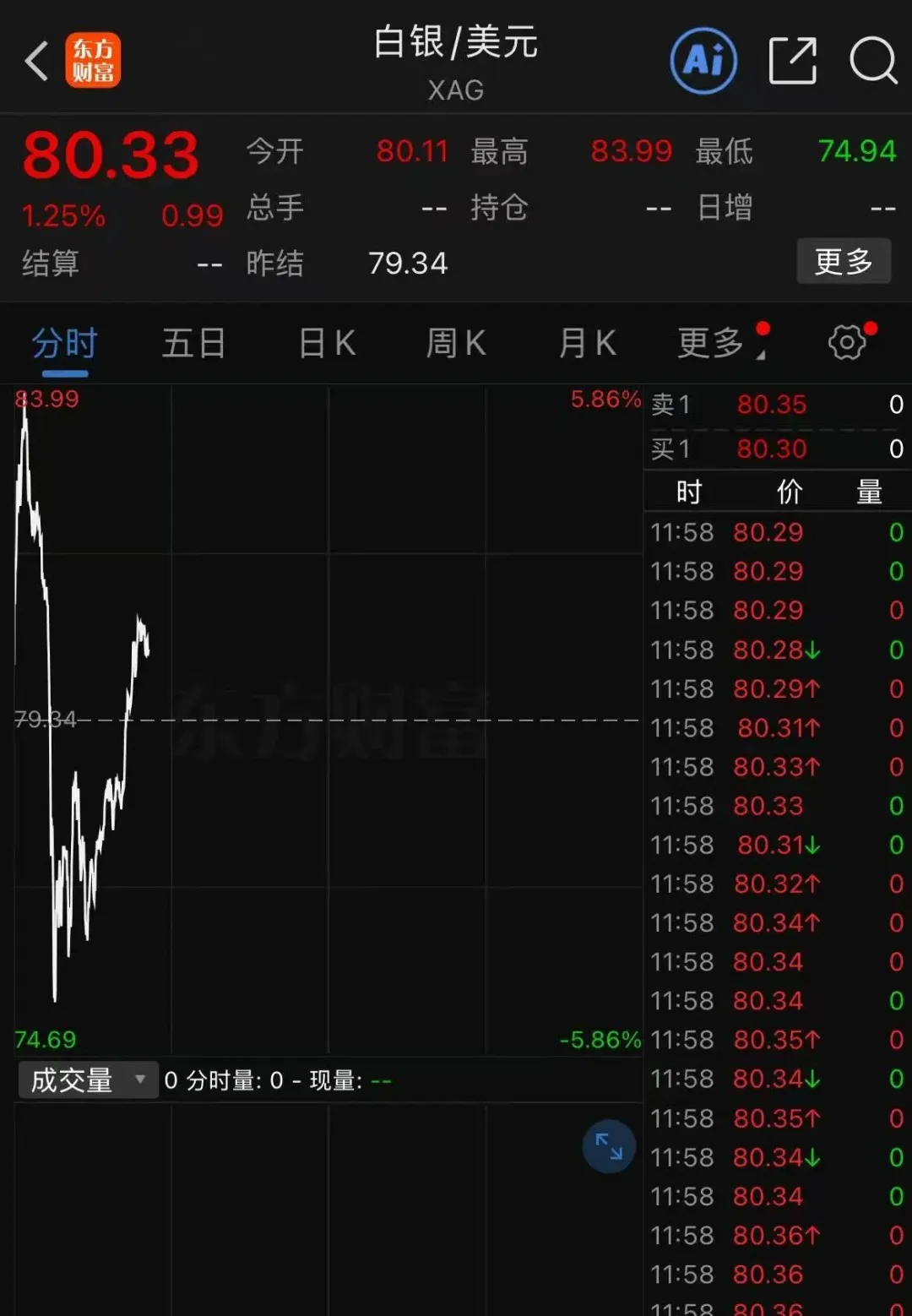Expand the 成交量 dropdown arrow
This screenshot has height=1316, width=912.
141,1080
